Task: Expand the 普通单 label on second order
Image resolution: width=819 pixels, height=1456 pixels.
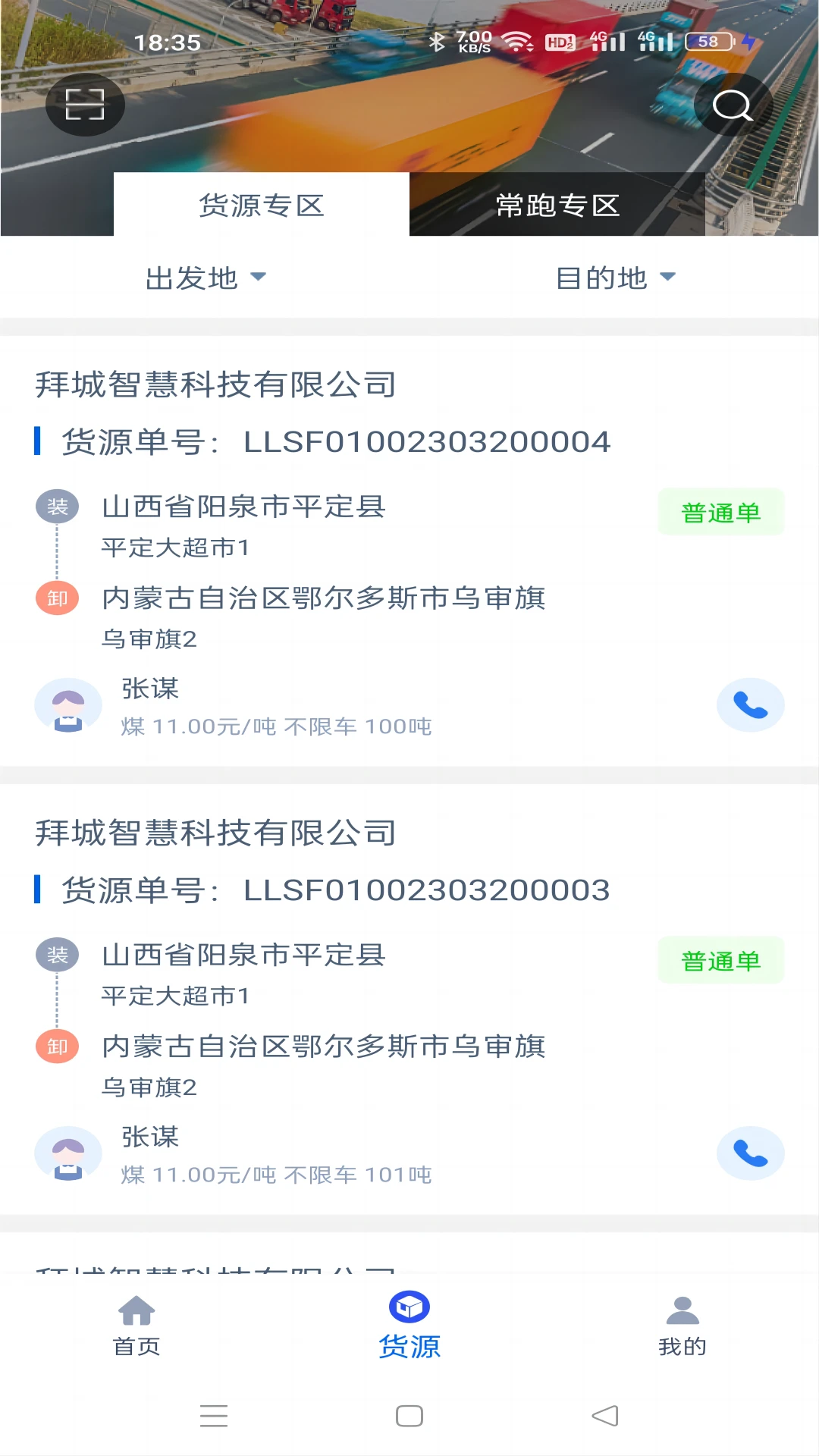Action: click(720, 960)
